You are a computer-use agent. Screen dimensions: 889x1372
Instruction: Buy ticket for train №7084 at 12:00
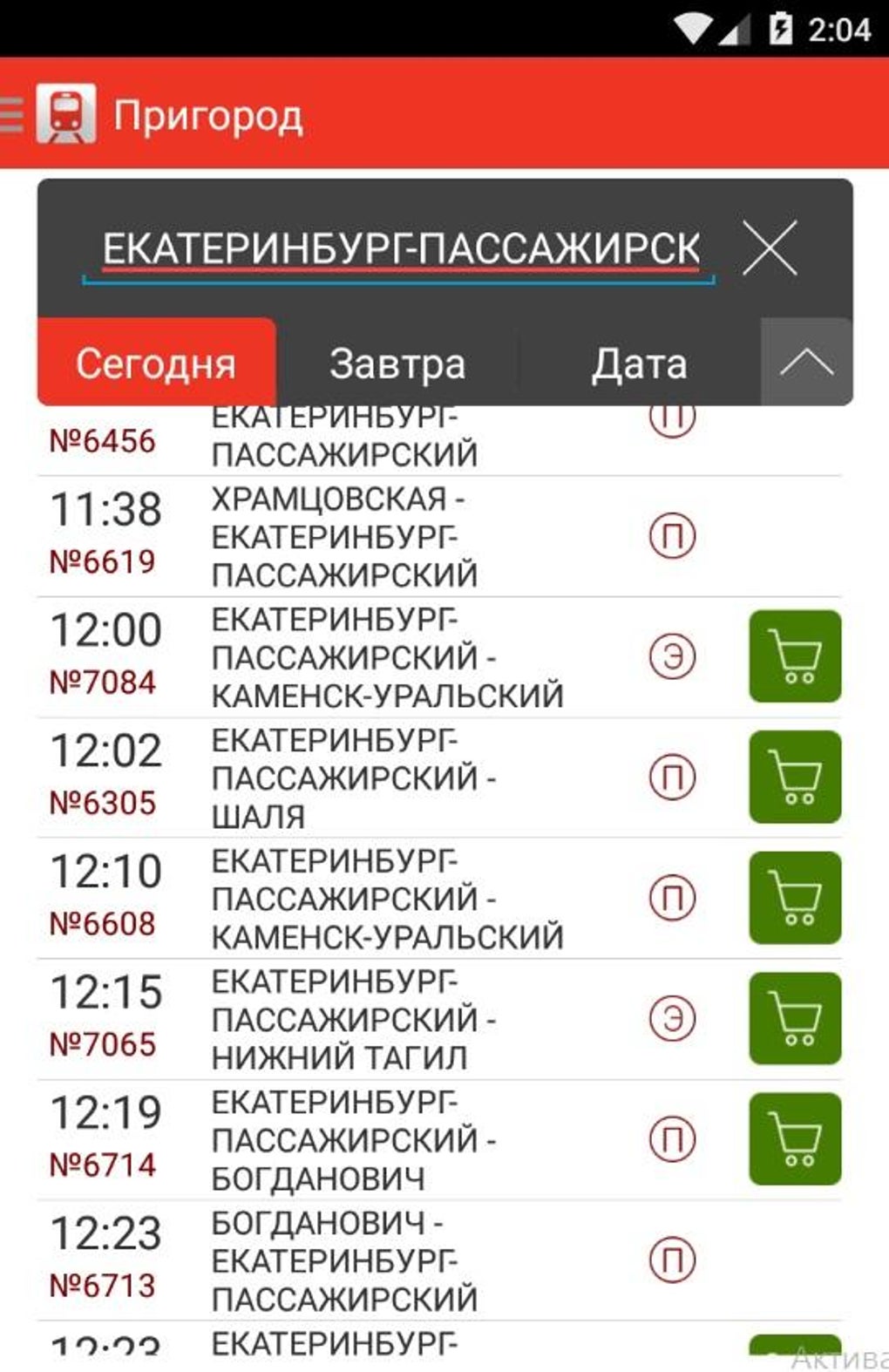click(x=795, y=656)
